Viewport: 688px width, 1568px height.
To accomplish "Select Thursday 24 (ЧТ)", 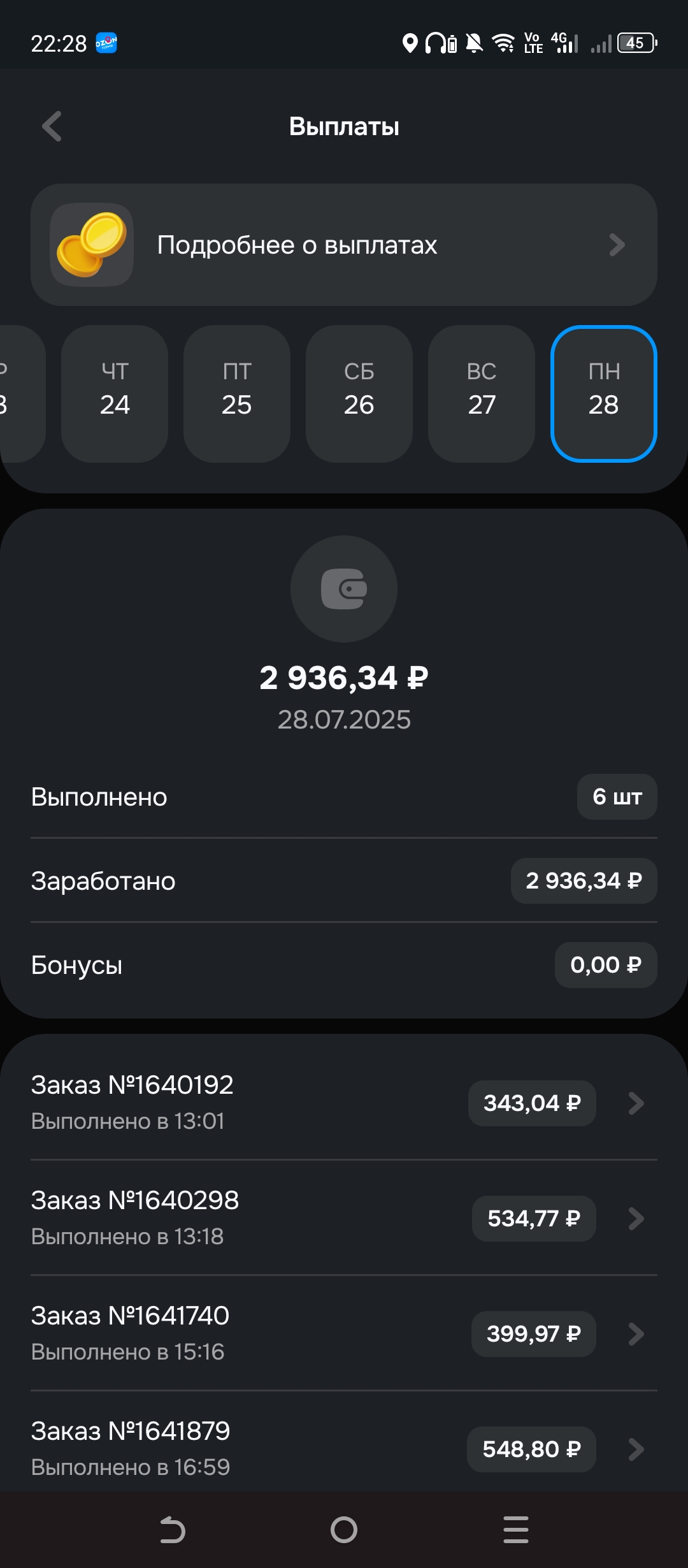I will point(115,393).
